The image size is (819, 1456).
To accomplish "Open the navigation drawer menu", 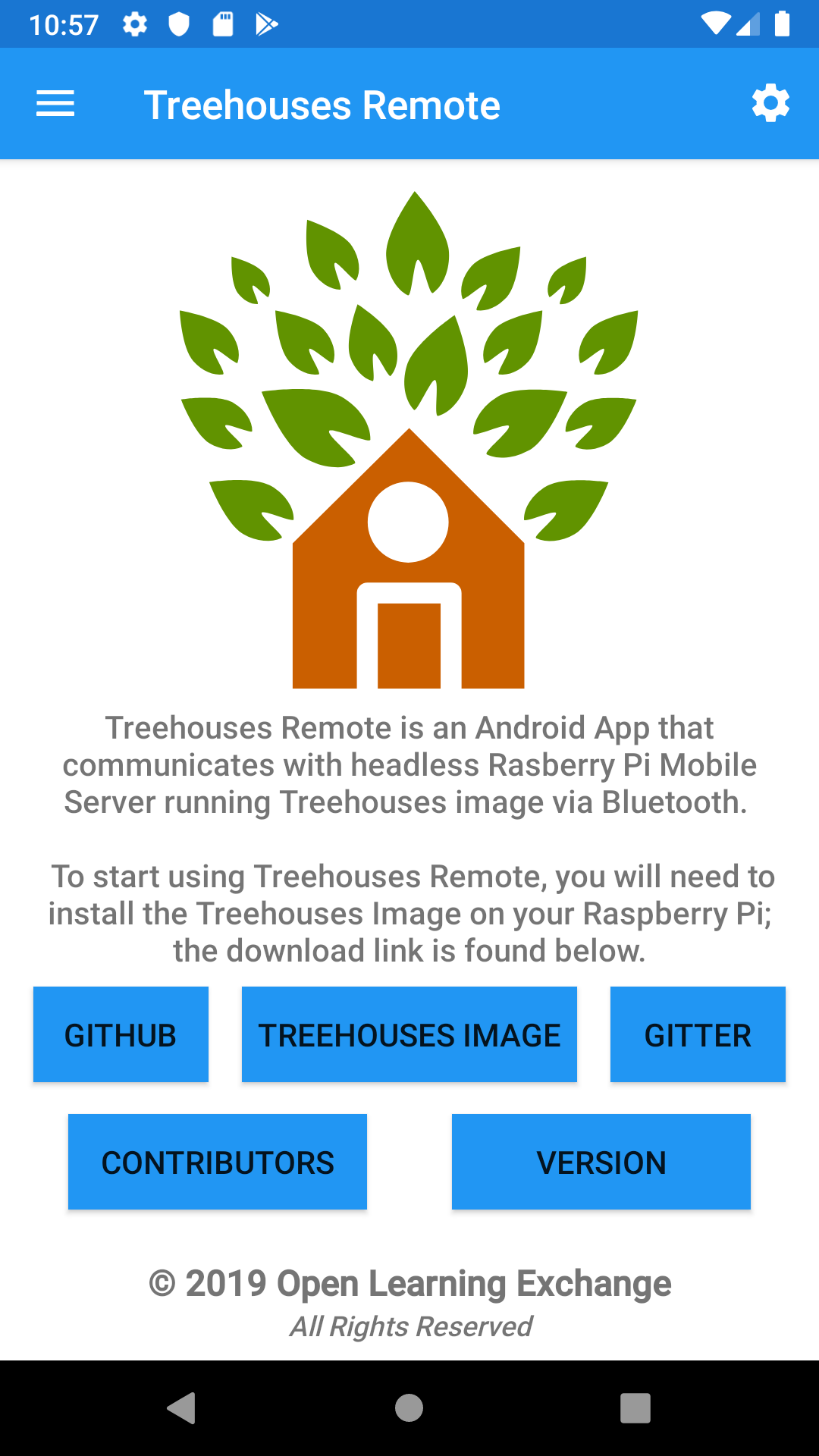I will (55, 103).
